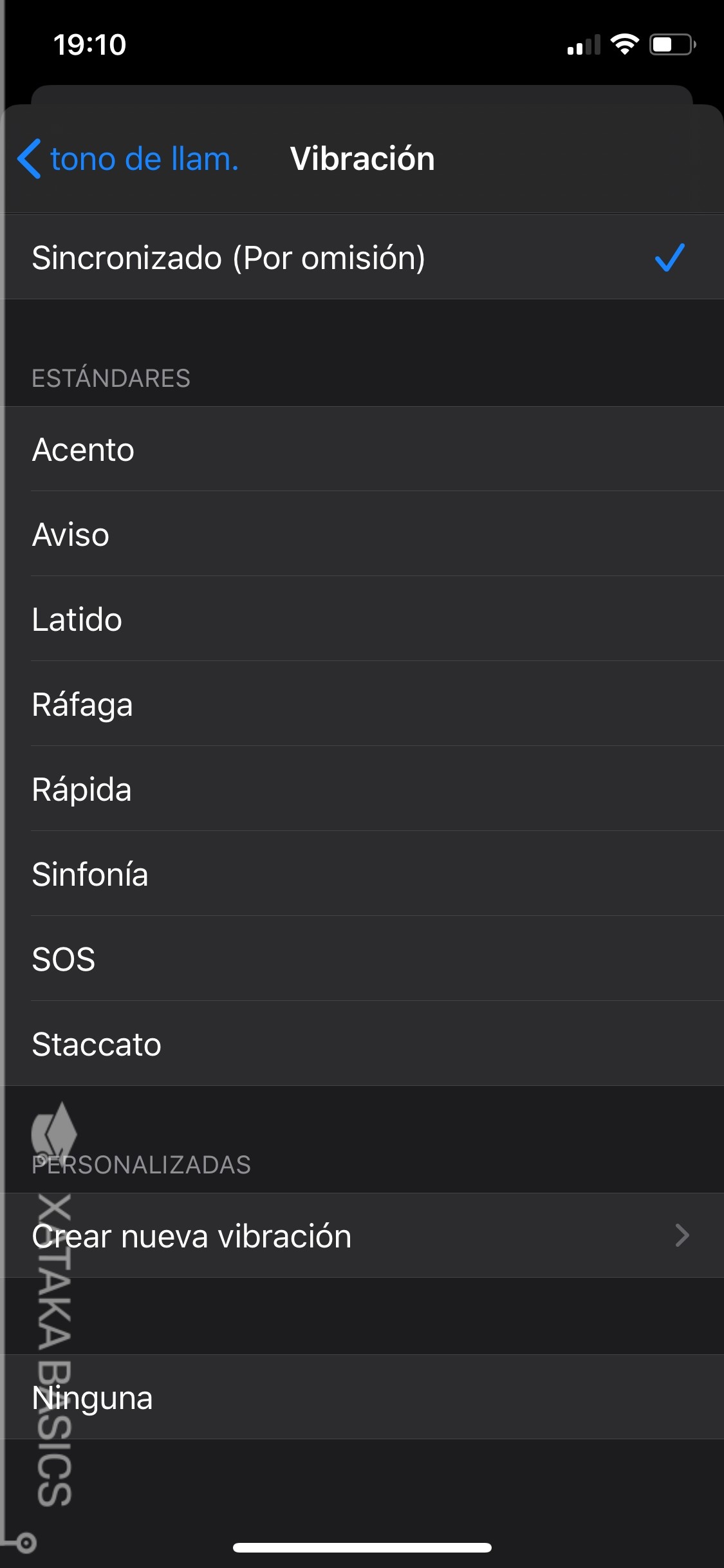Open Crear nueva vibración

pyautogui.click(x=364, y=1235)
